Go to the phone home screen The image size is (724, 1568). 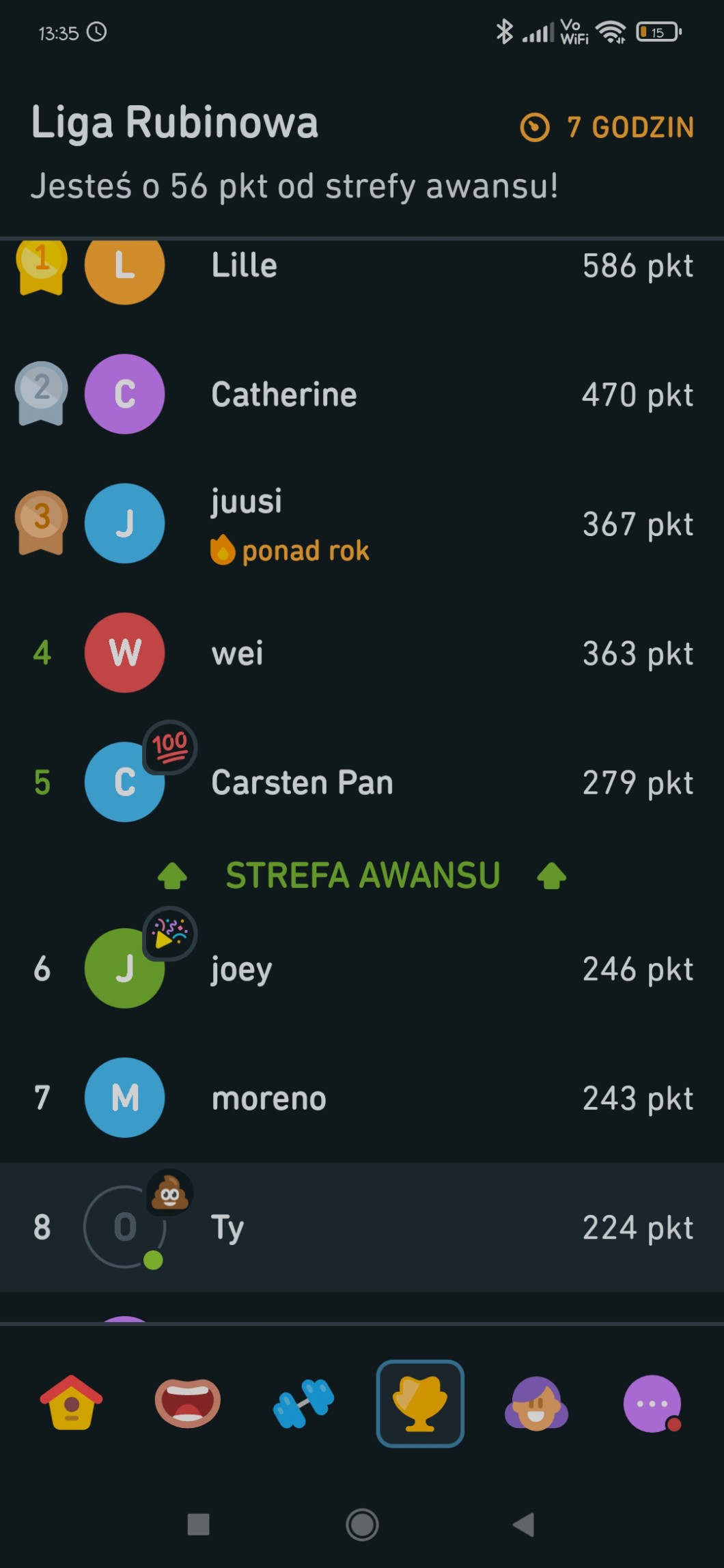362,1524
